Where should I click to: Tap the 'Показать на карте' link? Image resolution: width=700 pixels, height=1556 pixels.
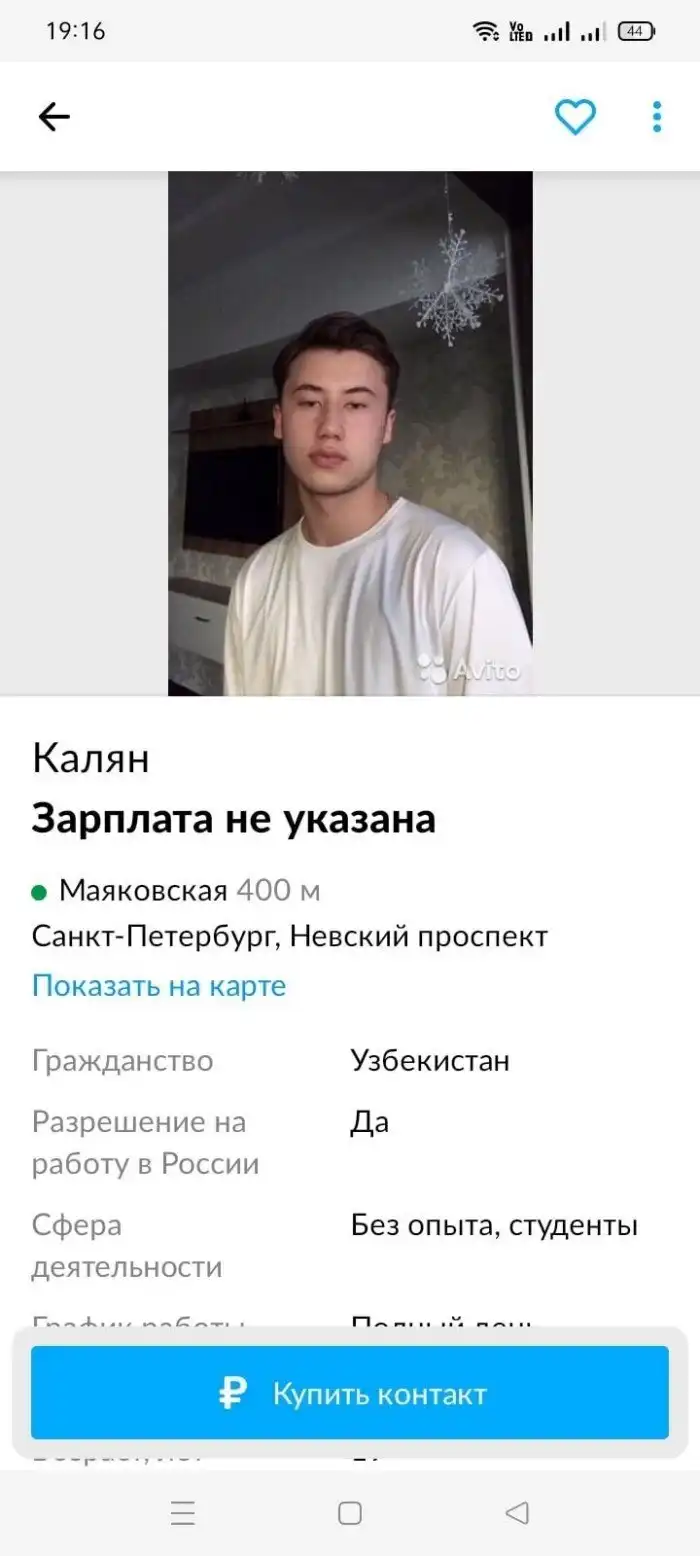(159, 986)
